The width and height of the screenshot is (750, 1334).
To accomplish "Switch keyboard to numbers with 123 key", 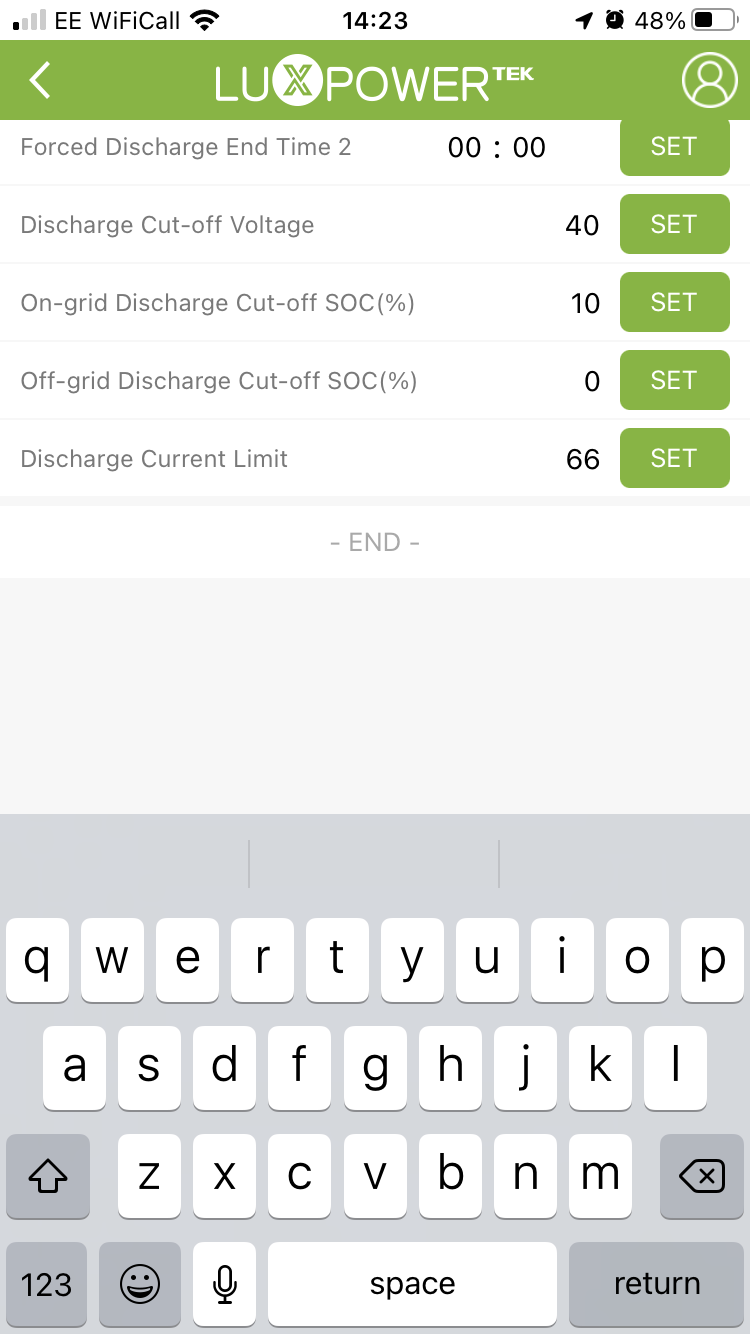I will coord(47,1284).
